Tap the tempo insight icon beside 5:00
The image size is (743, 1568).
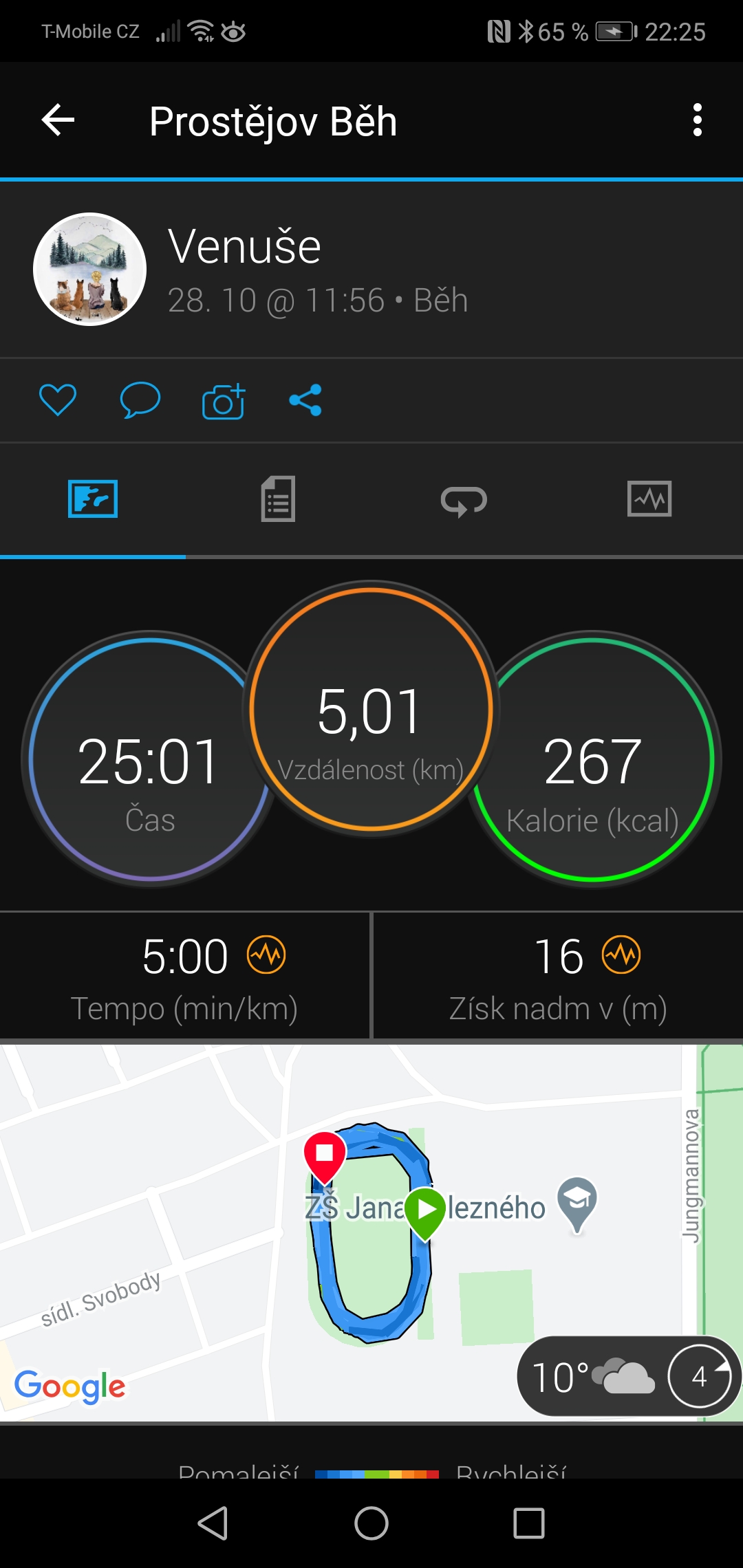266,955
